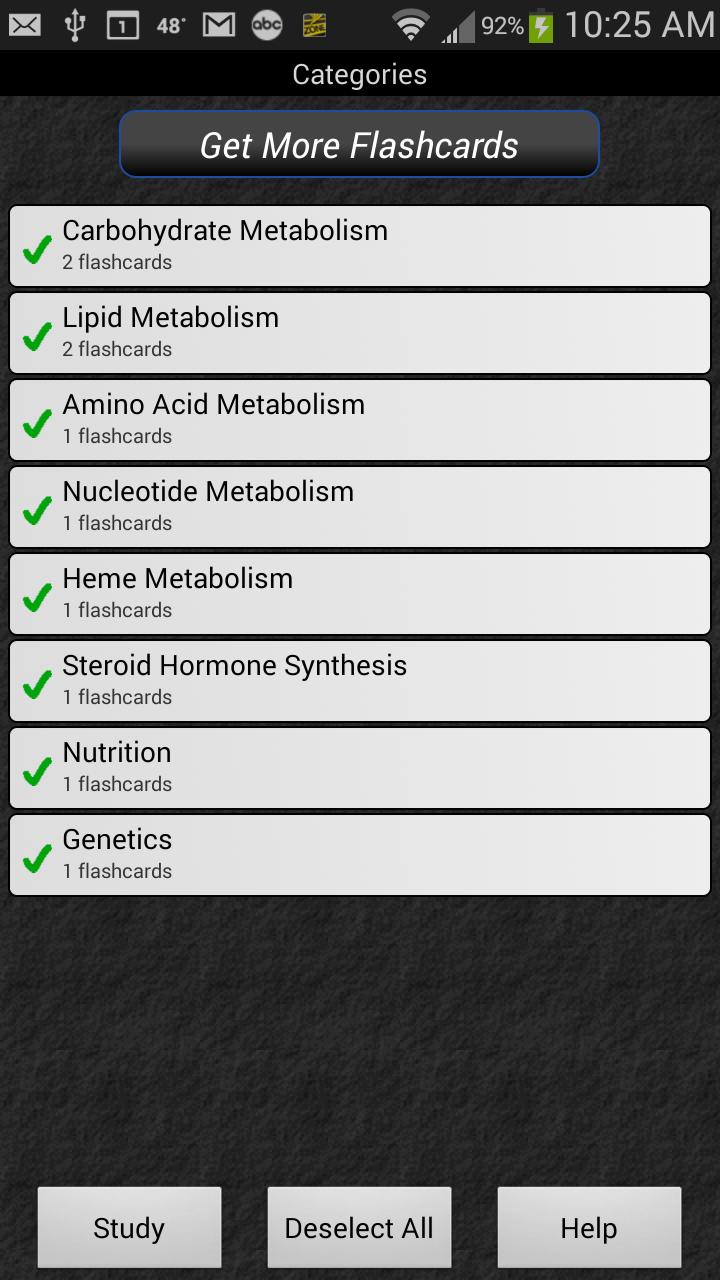The width and height of the screenshot is (720, 1280).
Task: Uncheck Lipid Metabolism category
Action: click(x=360, y=333)
